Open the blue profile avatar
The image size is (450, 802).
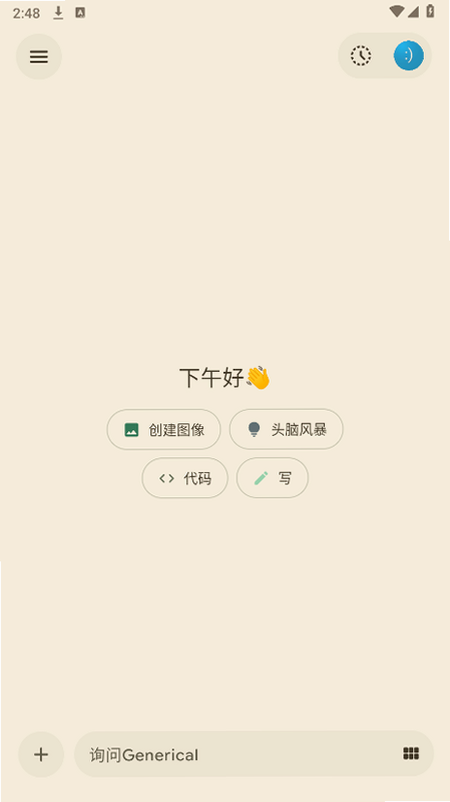pos(409,55)
